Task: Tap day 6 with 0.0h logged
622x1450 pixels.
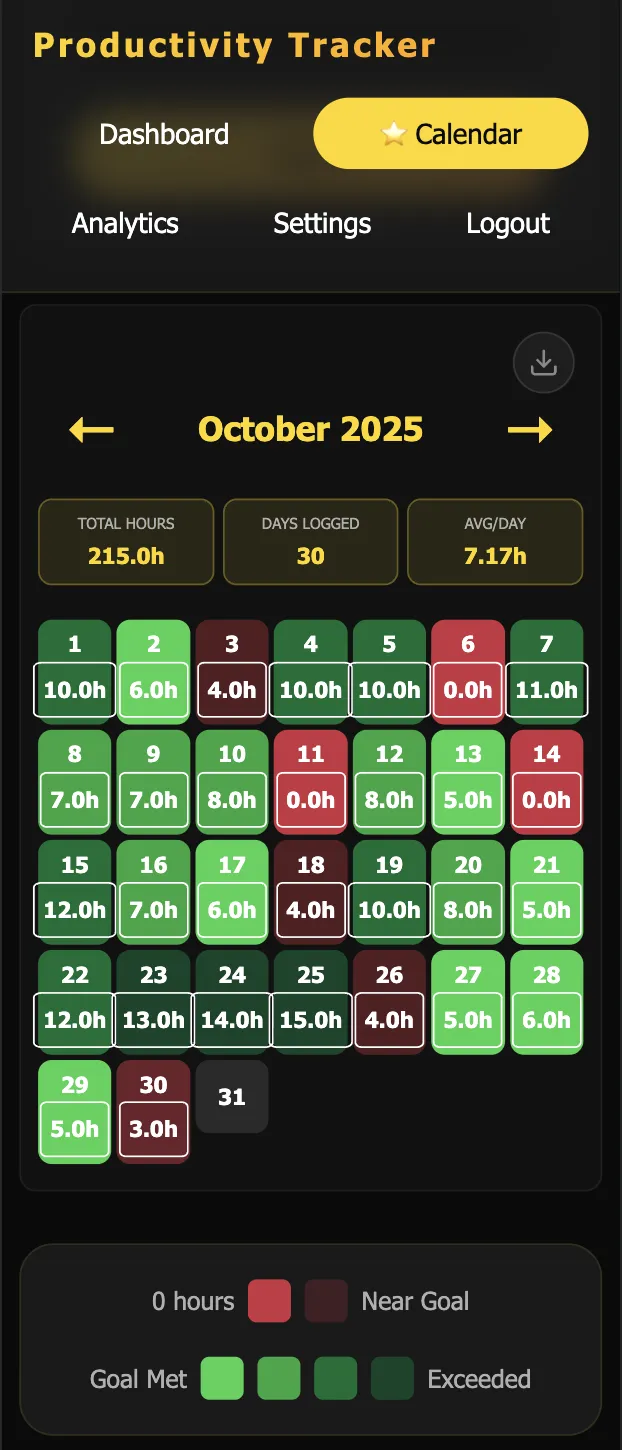Action: 468,671
